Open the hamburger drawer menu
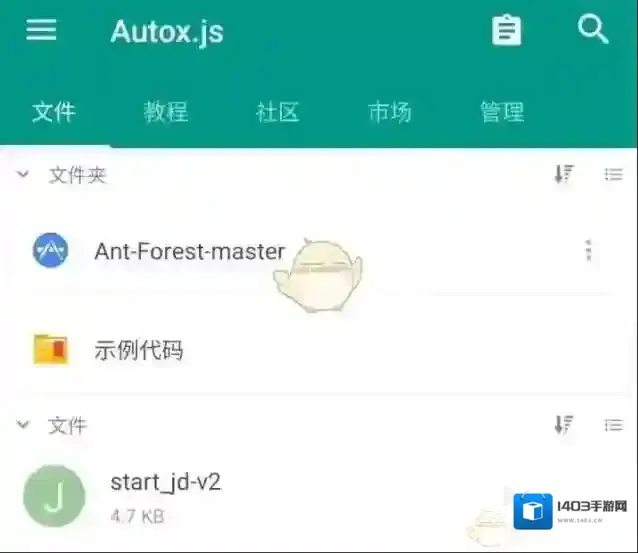This screenshot has width=638, height=553. coord(41,31)
